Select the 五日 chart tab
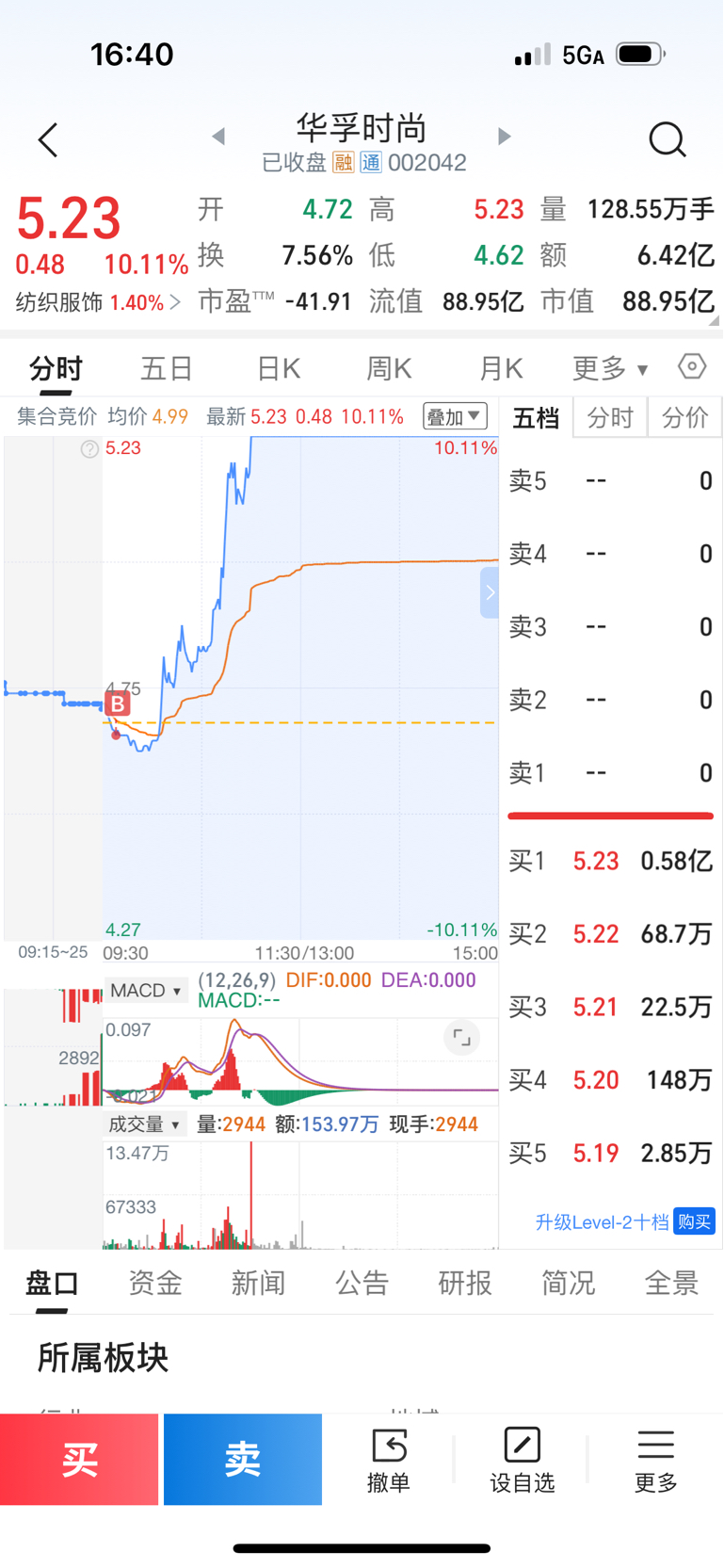 coord(167,368)
